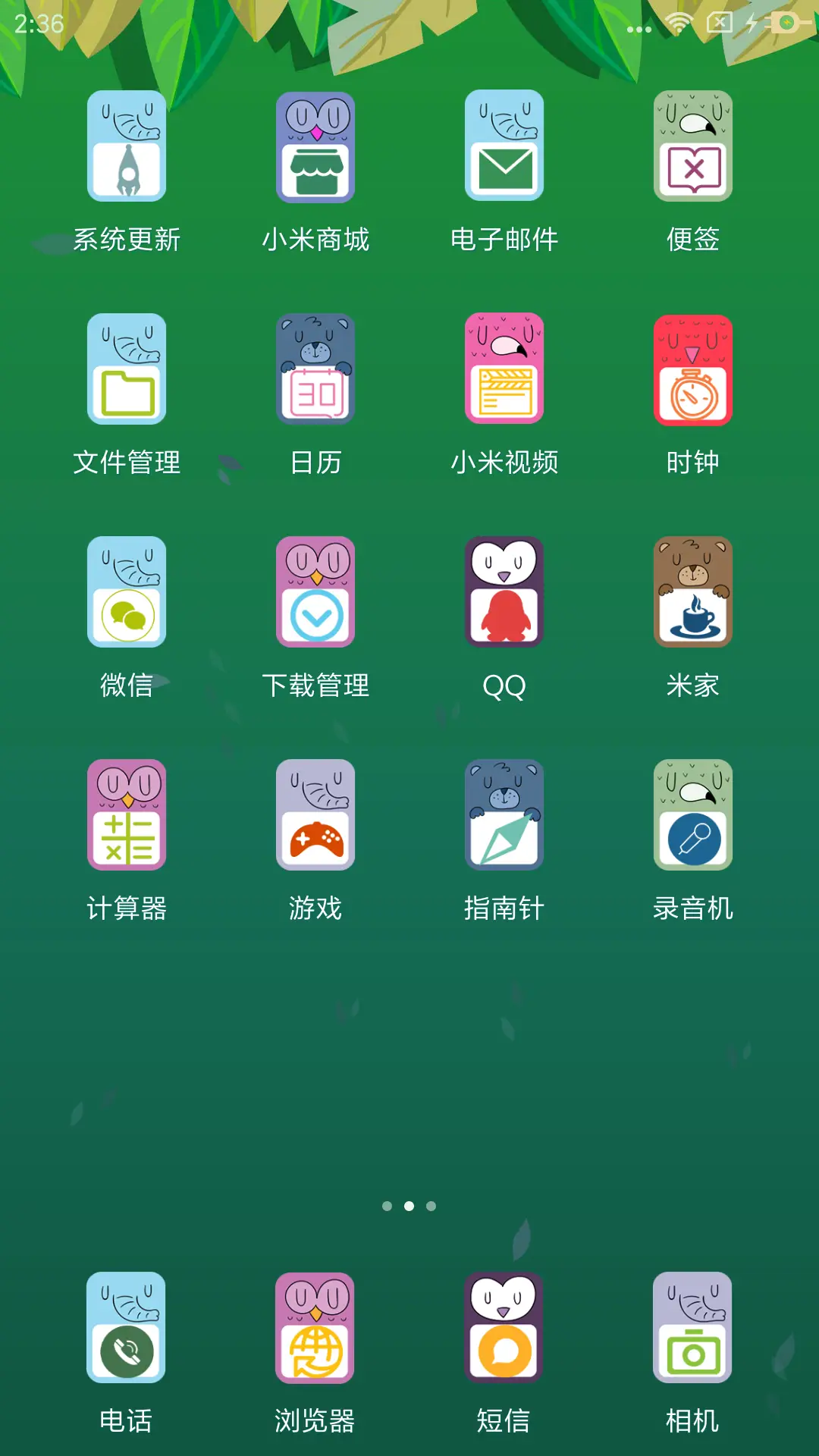This screenshot has width=819, height=1456.
Task: Launch 小米商城 Mi Store
Action: coord(315,146)
